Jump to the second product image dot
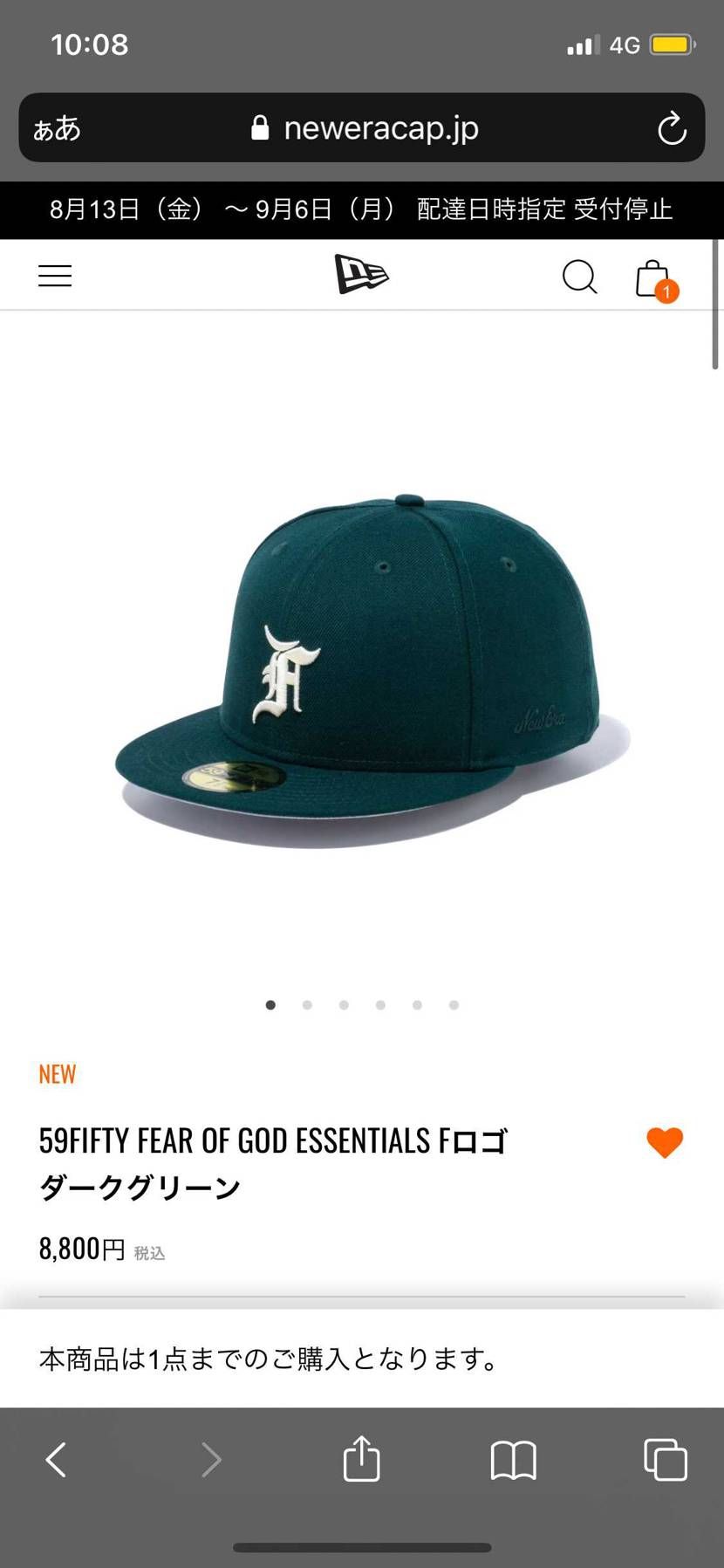This screenshot has width=724, height=1568. [x=307, y=1005]
